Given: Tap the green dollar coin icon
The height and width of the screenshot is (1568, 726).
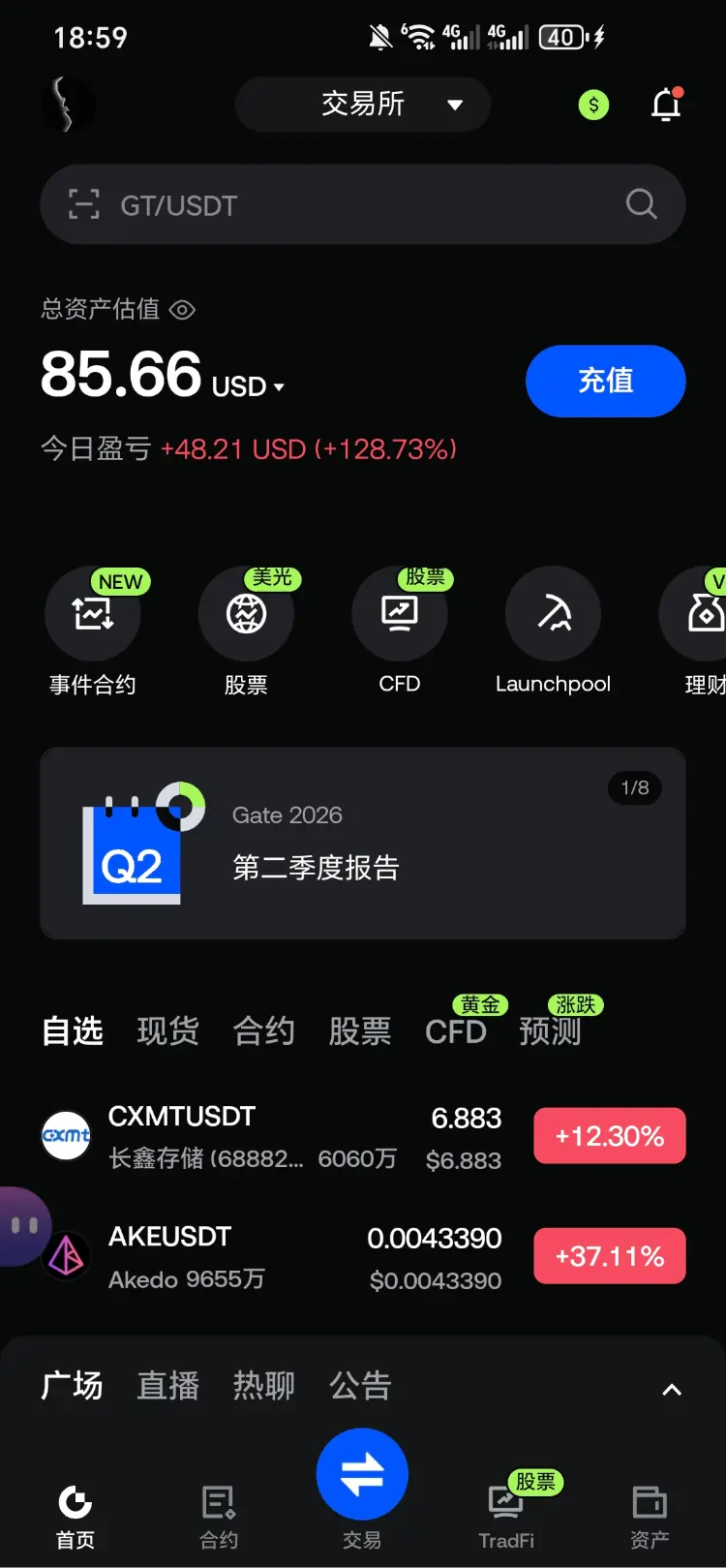Looking at the screenshot, I should pos(593,105).
